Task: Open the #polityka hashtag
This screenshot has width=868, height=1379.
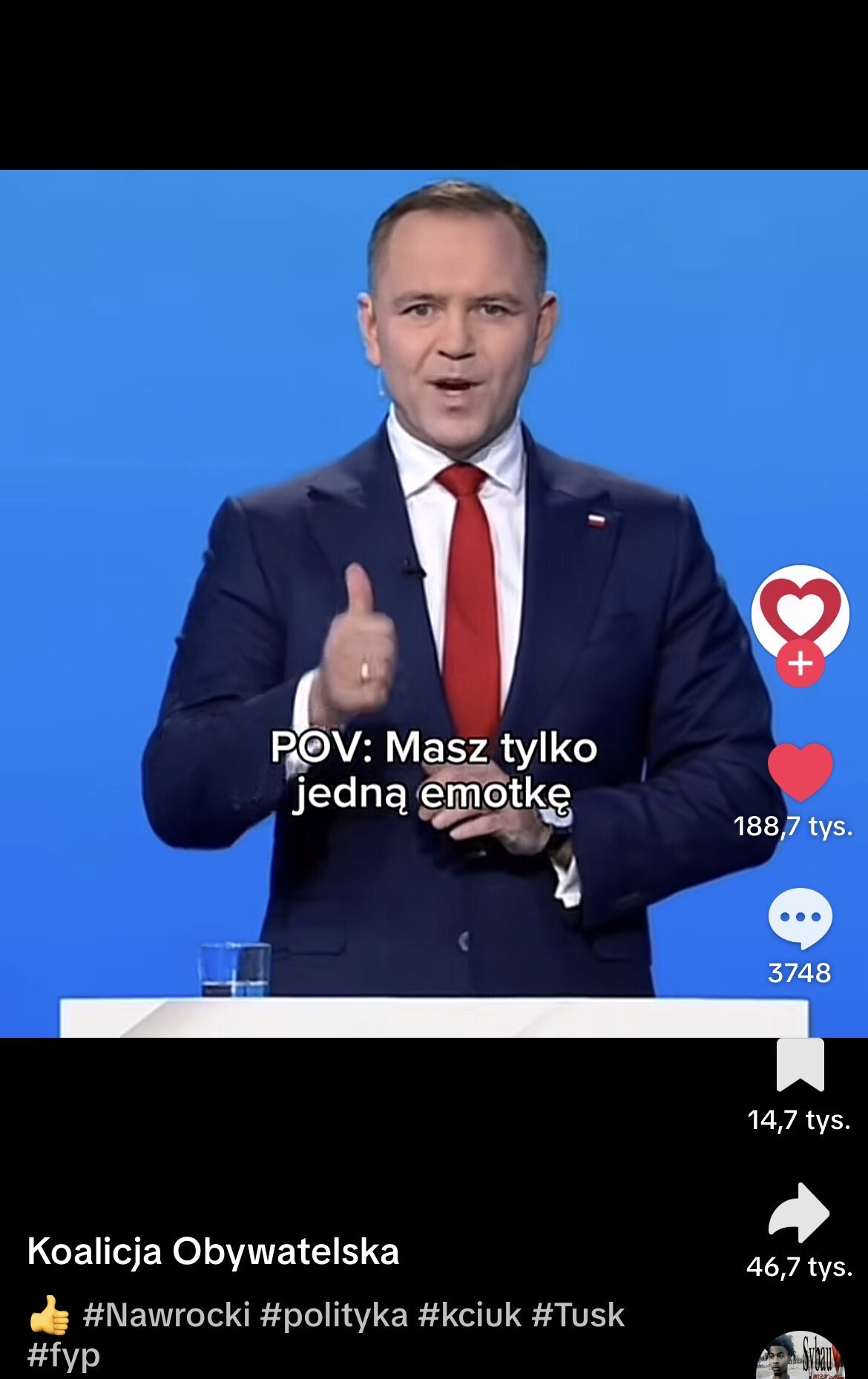Action: 334,1315
